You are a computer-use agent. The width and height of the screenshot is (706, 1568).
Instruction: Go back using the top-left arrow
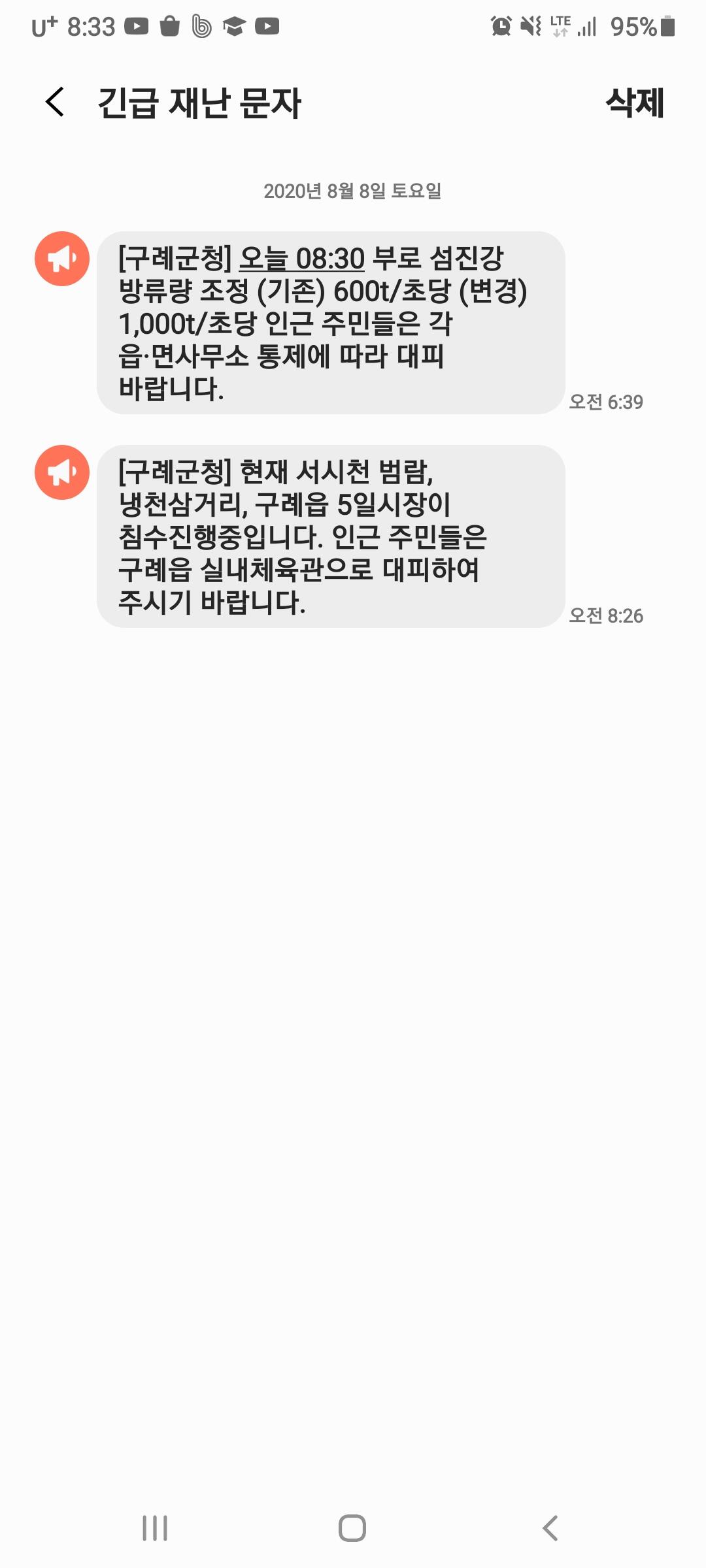(56, 103)
